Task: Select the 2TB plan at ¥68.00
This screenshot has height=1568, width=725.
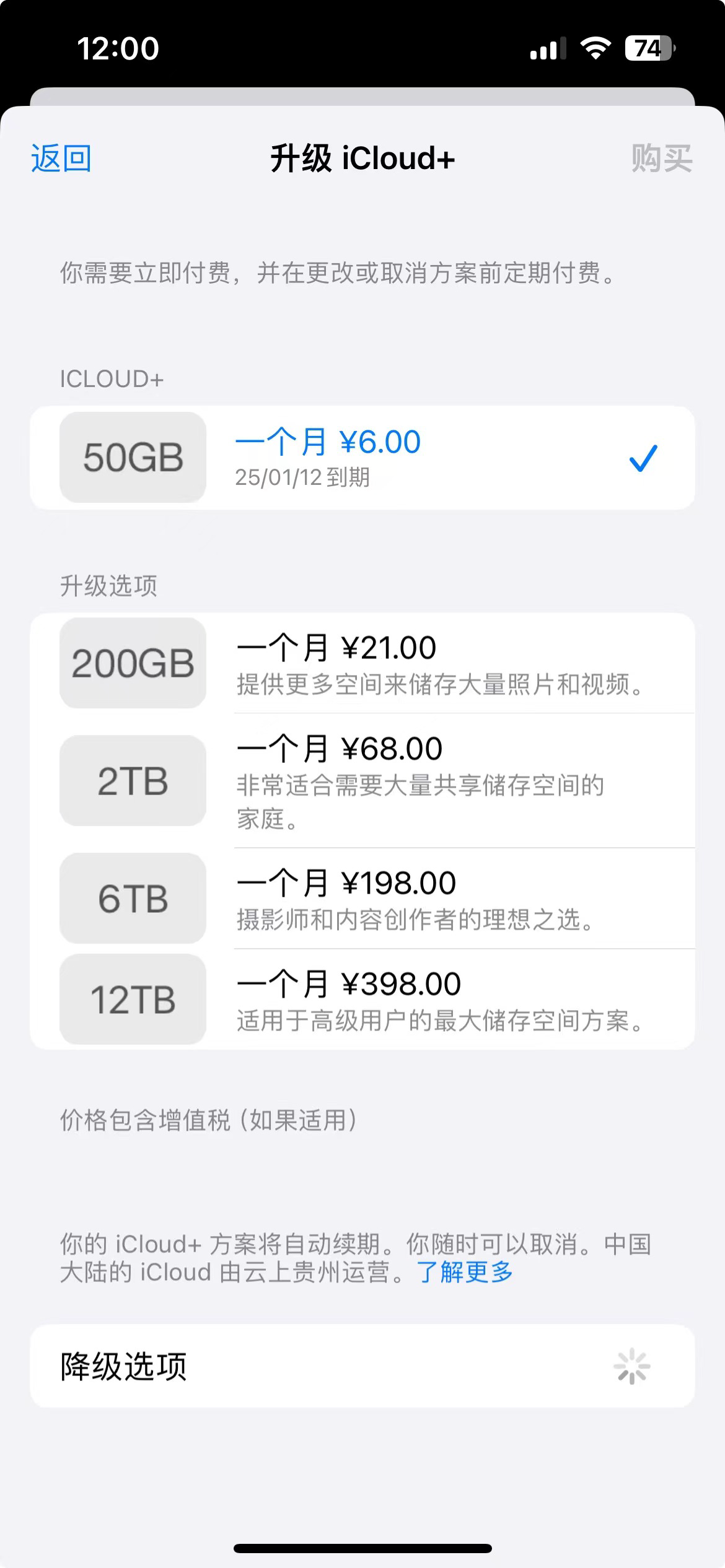Action: [362, 780]
